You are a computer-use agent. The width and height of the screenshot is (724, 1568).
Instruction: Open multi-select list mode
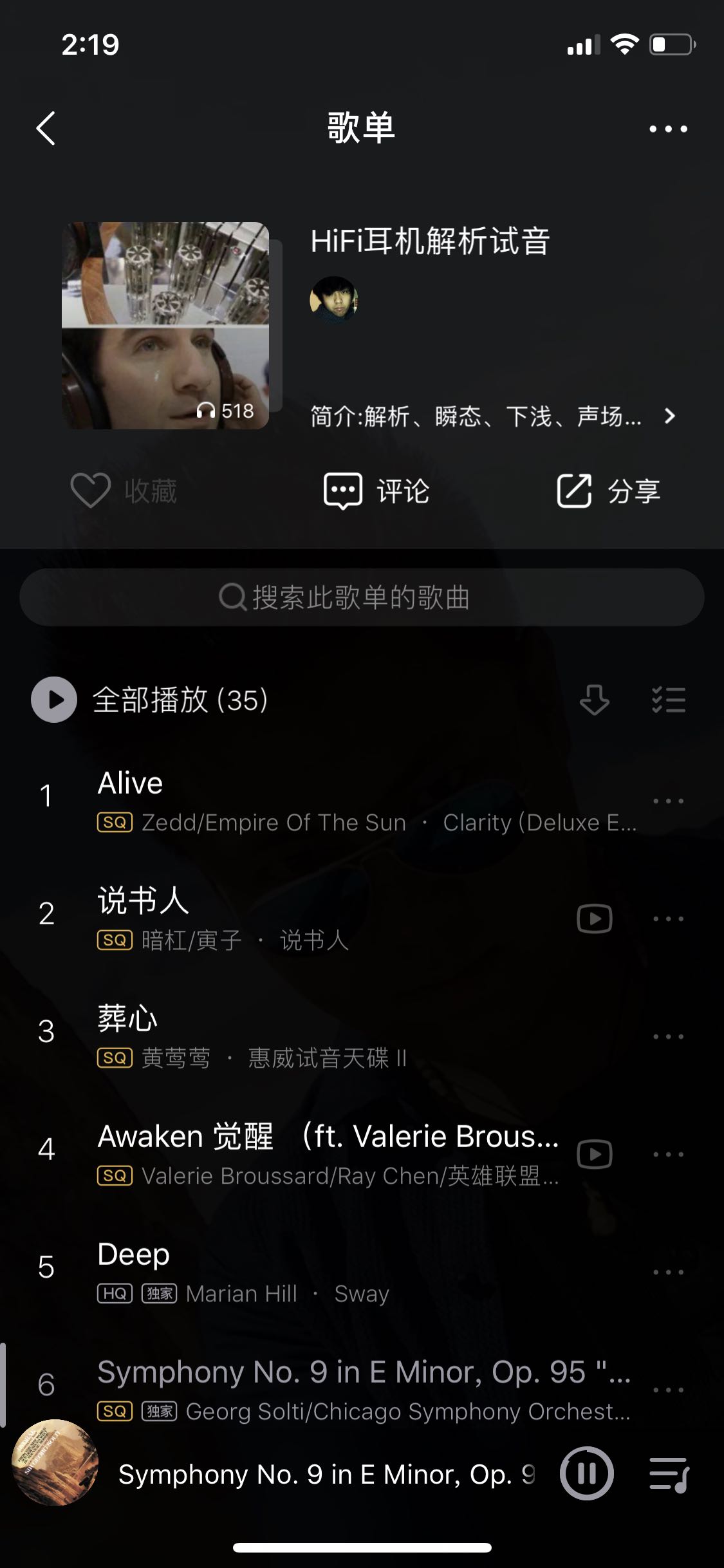[668, 700]
